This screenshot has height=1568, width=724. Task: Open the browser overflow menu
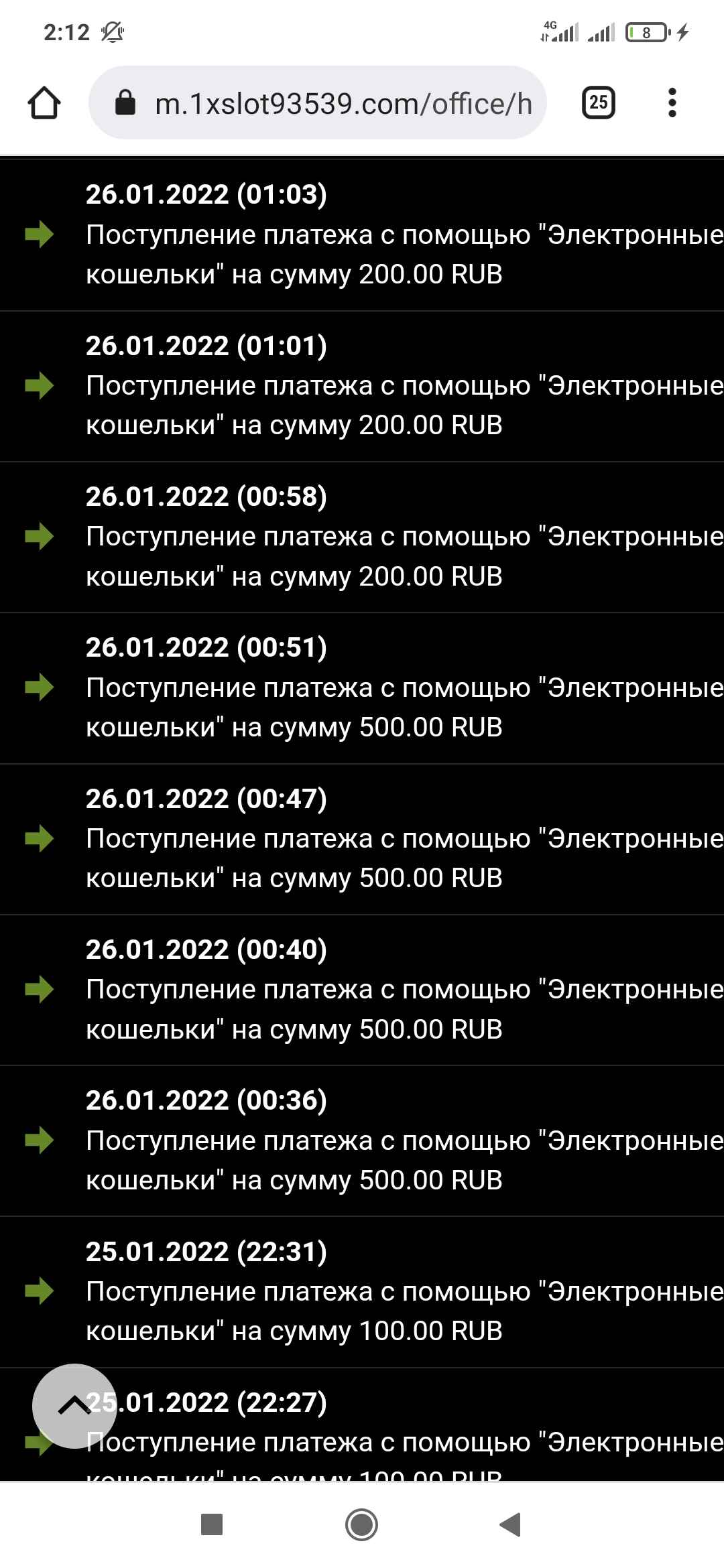coord(672,103)
